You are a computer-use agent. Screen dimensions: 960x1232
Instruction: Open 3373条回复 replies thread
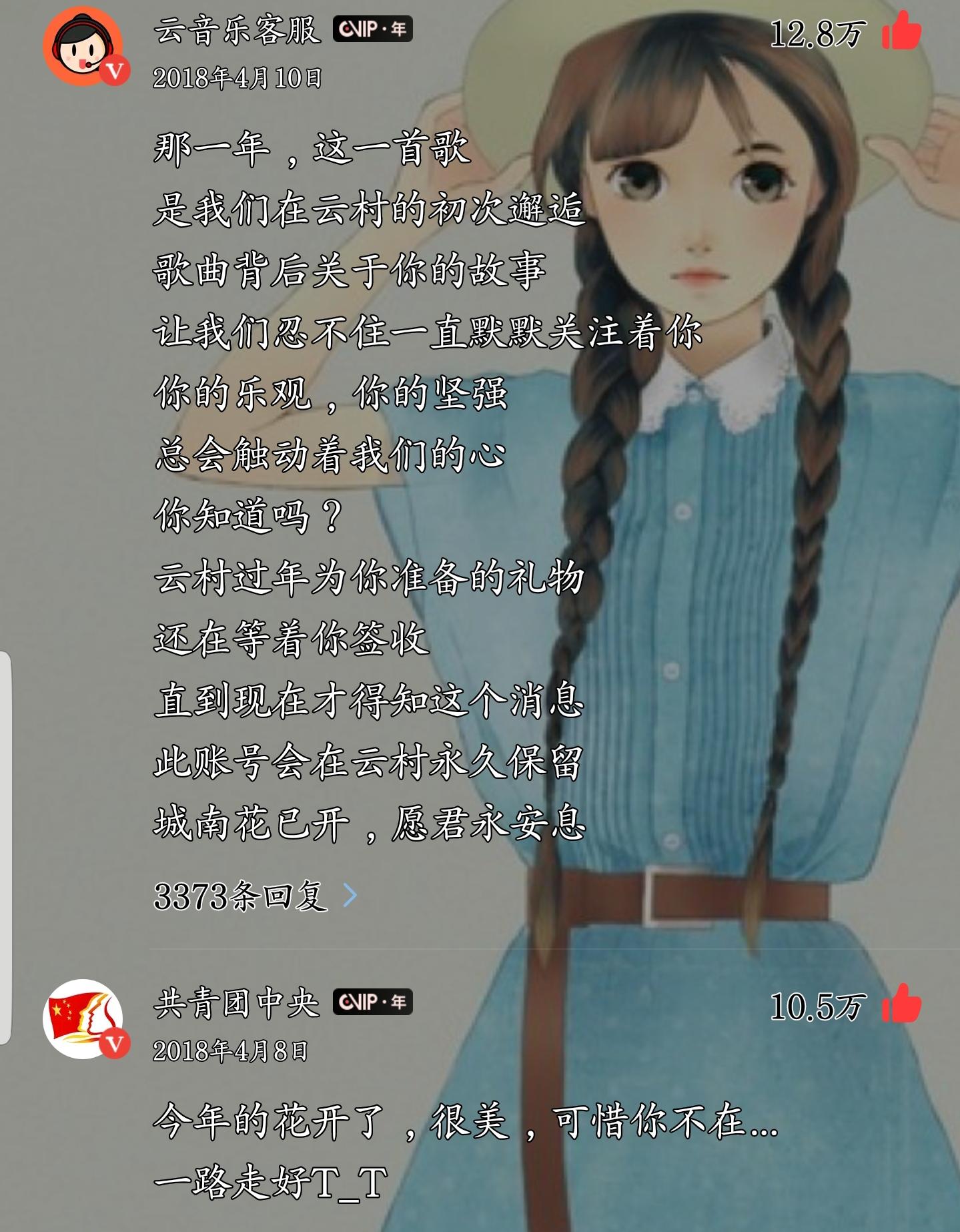pos(255,896)
